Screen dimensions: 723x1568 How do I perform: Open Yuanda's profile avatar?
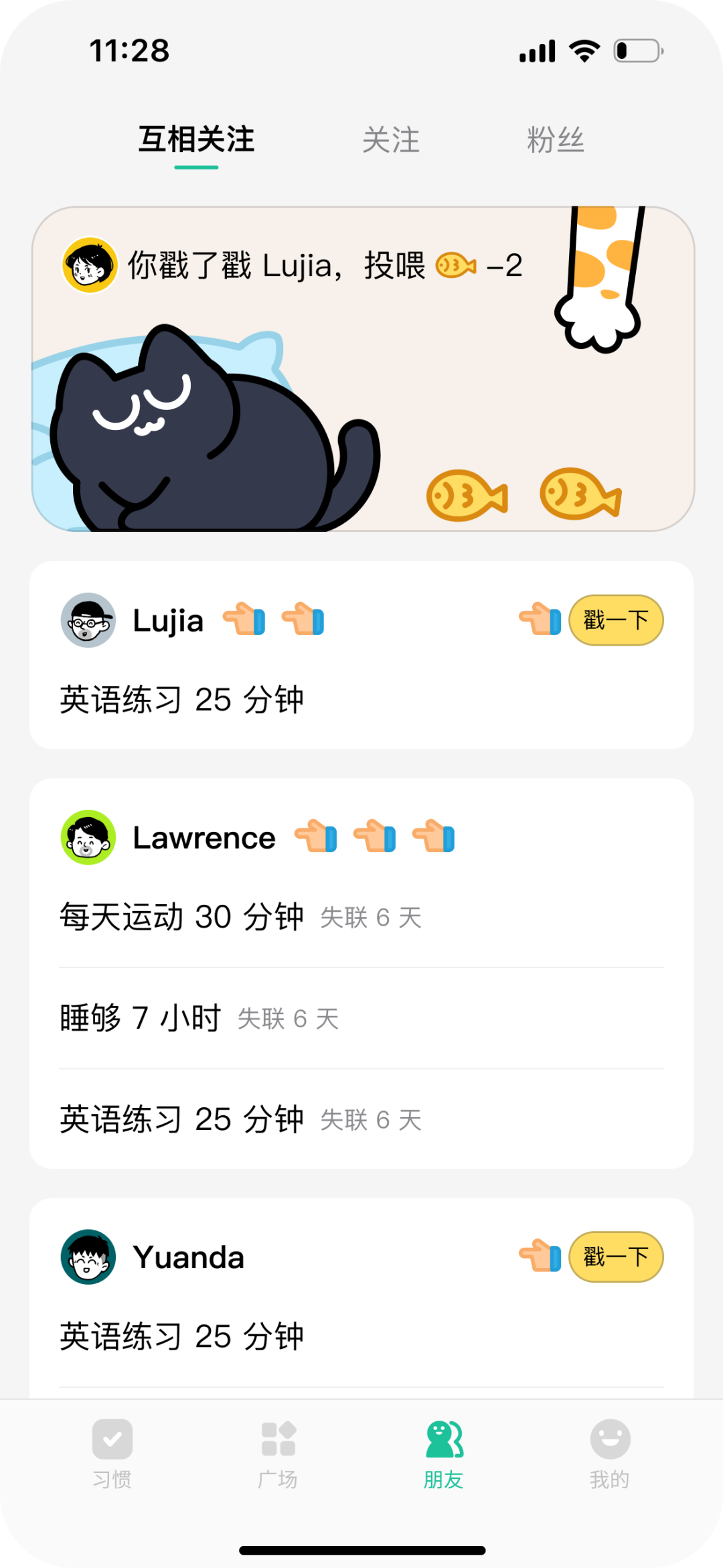coord(88,1257)
